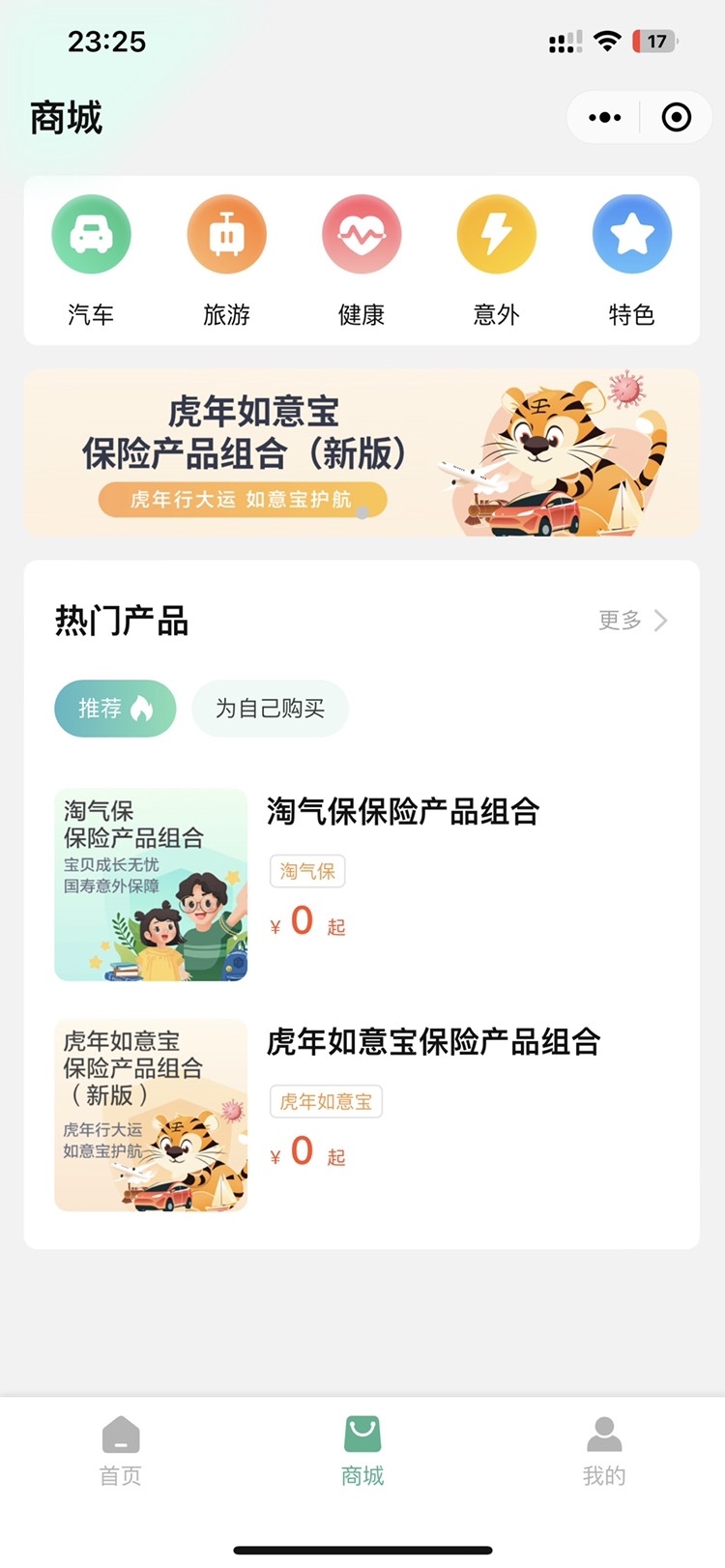This screenshot has height=1568, width=725.
Task: Open the 汽车 insurance category
Action: point(91,259)
